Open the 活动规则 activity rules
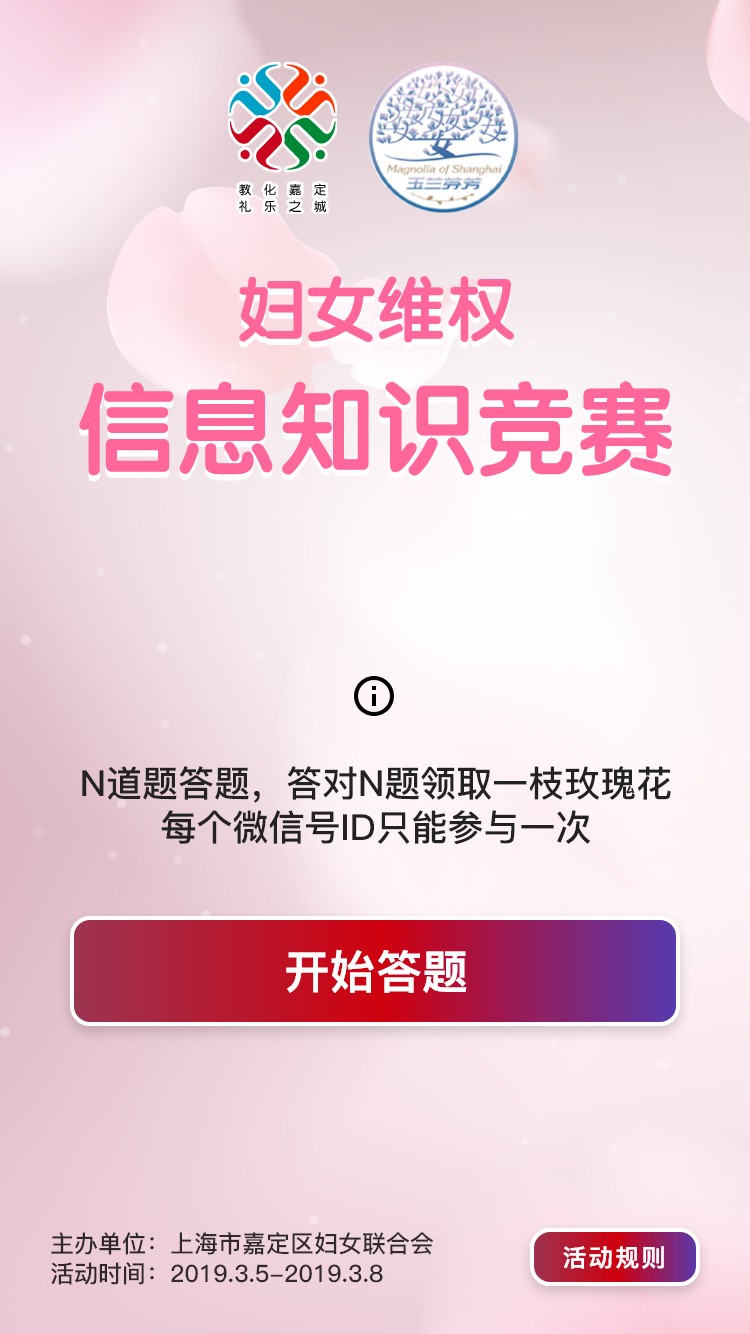 [x=614, y=1257]
